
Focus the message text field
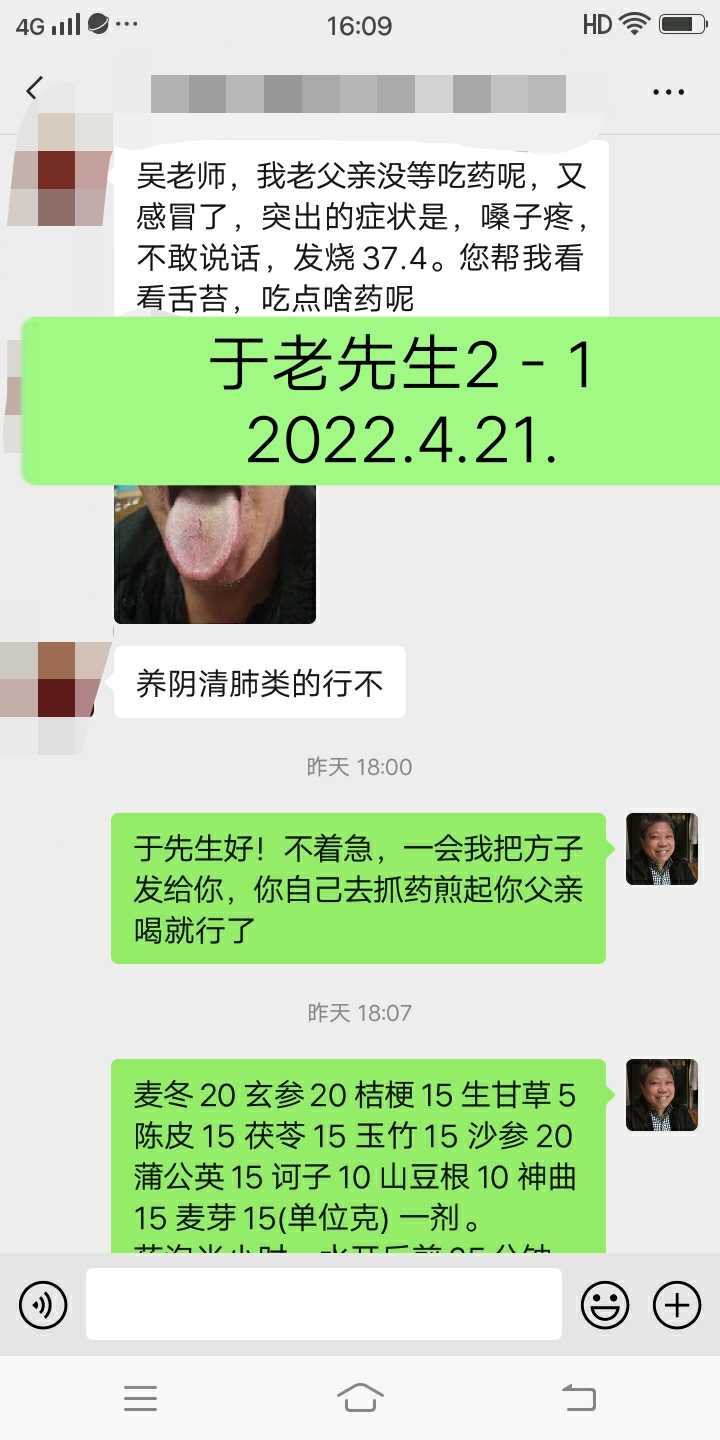point(323,1304)
